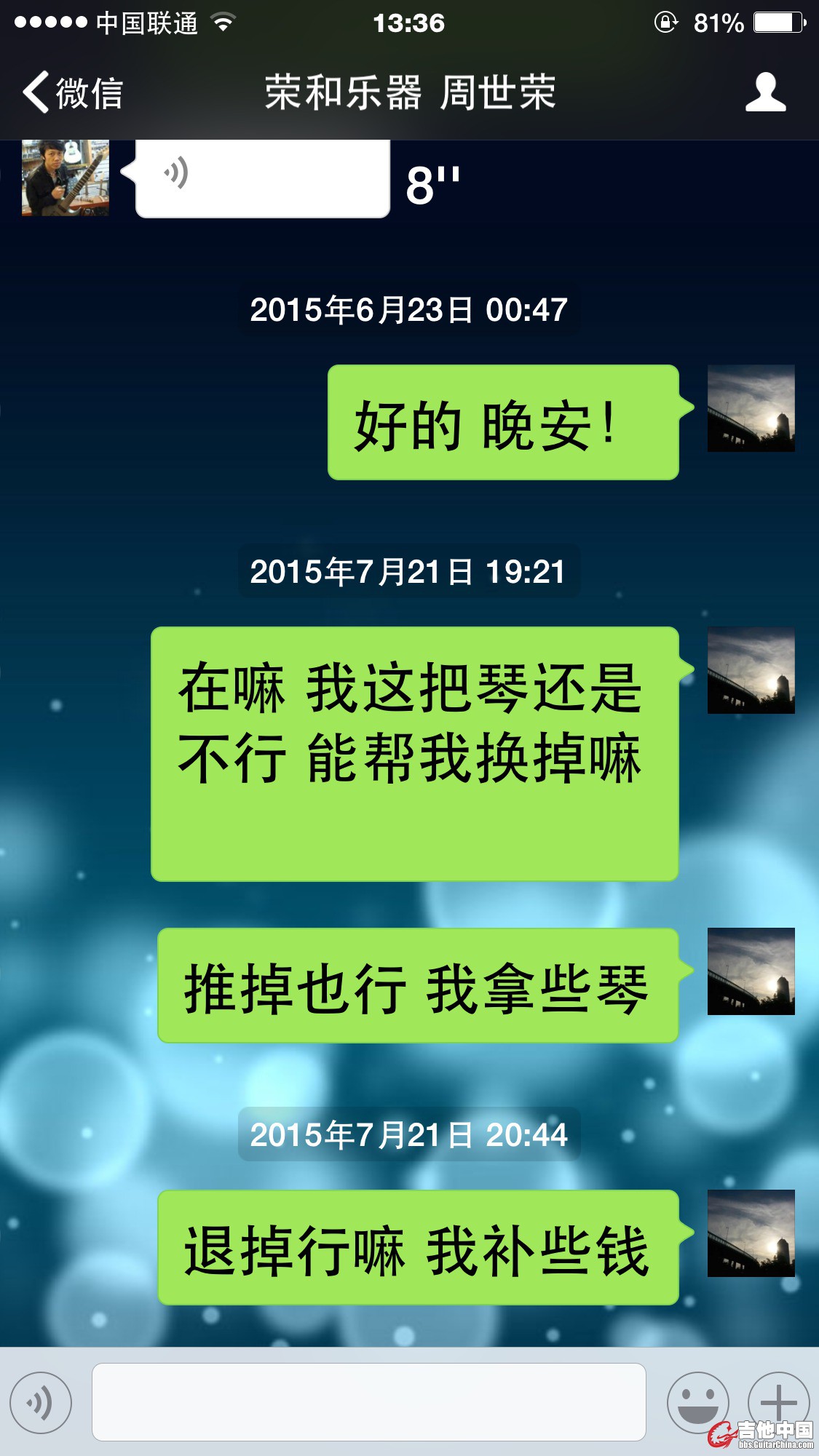Tap my avatar beside 好的 晚安!
The image size is (819, 1456).
tap(751, 408)
